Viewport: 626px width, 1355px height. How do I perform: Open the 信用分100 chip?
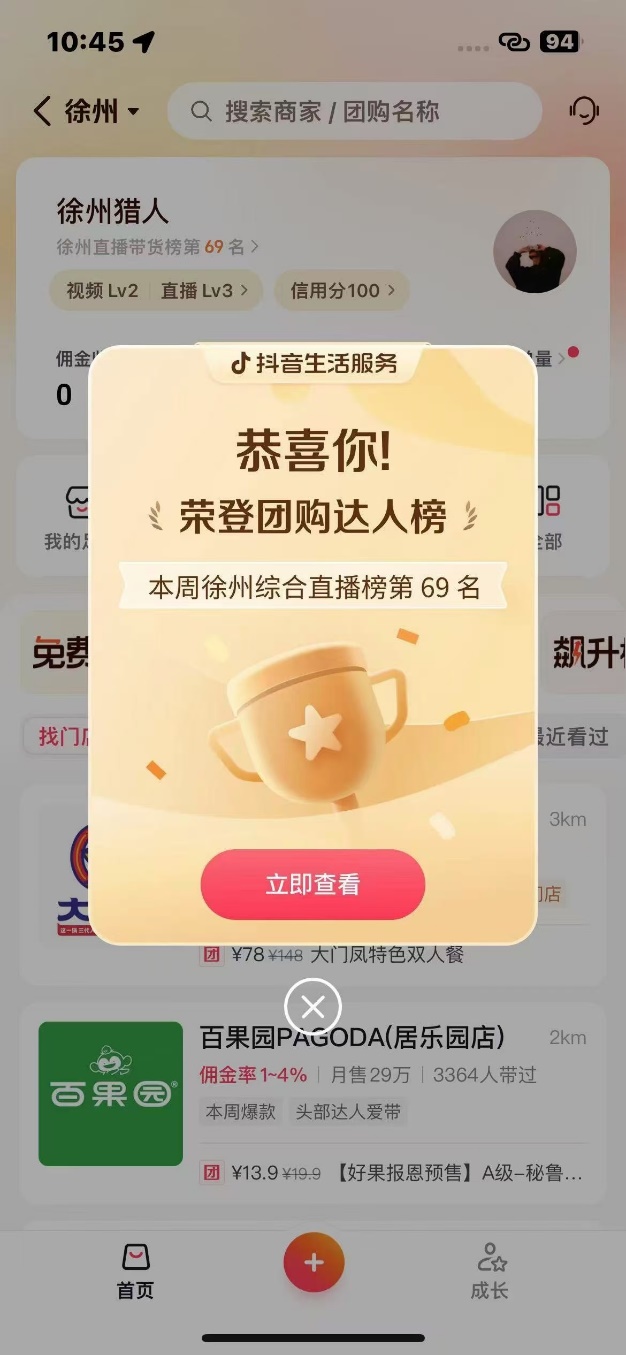click(342, 291)
